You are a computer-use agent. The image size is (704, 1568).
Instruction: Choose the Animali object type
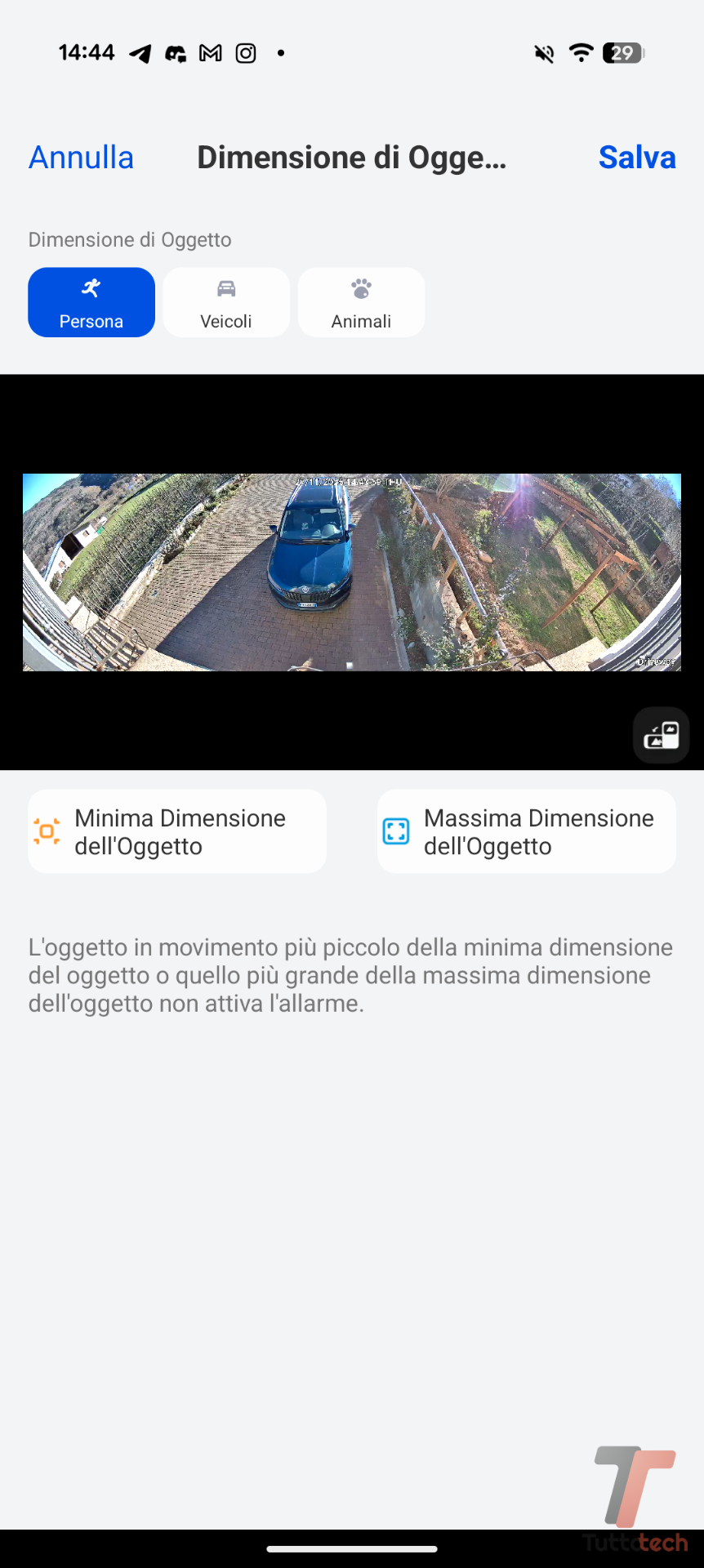click(x=361, y=302)
